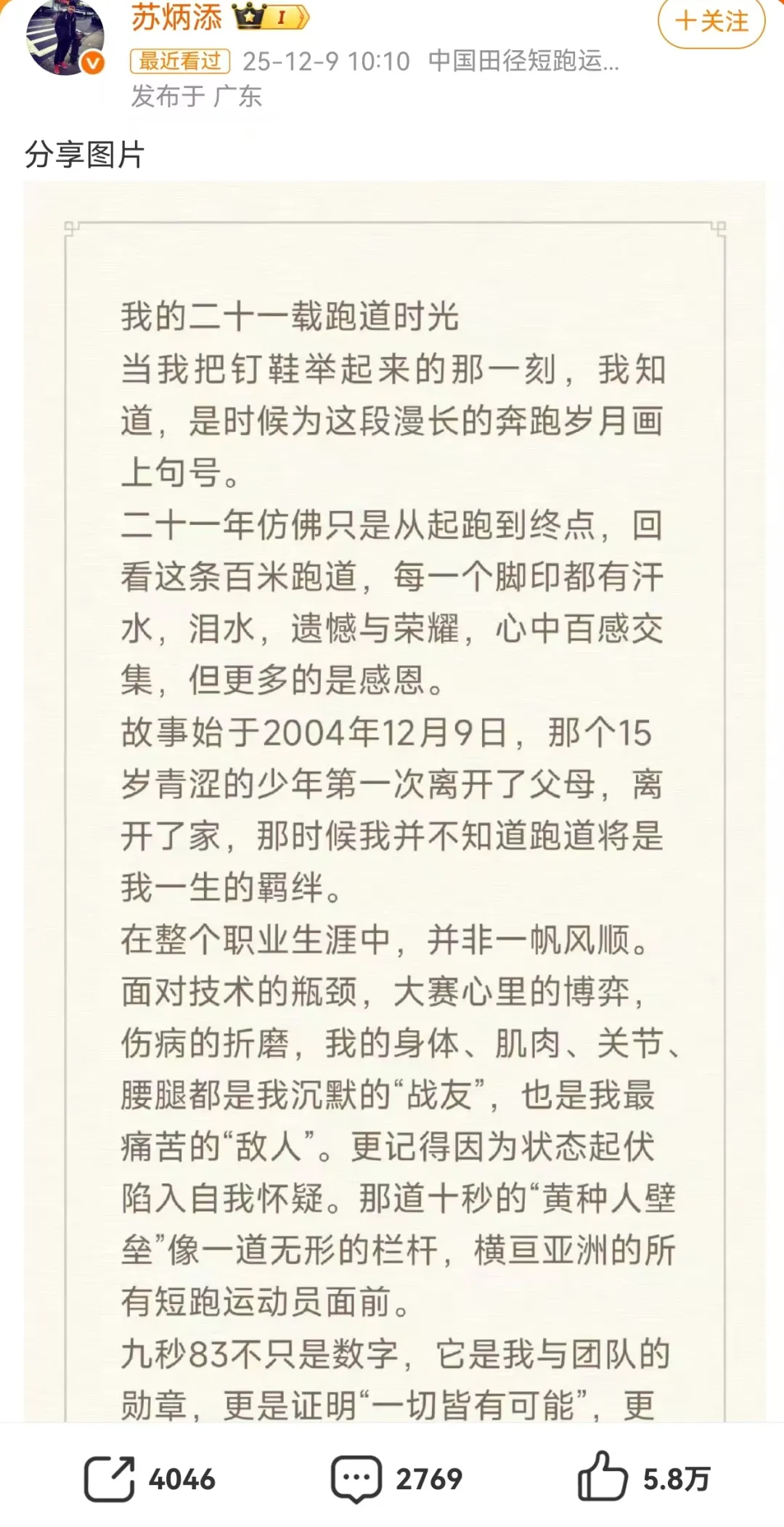The image size is (784, 1527).
Task: Open the comments on this post
Action: 356,1479
